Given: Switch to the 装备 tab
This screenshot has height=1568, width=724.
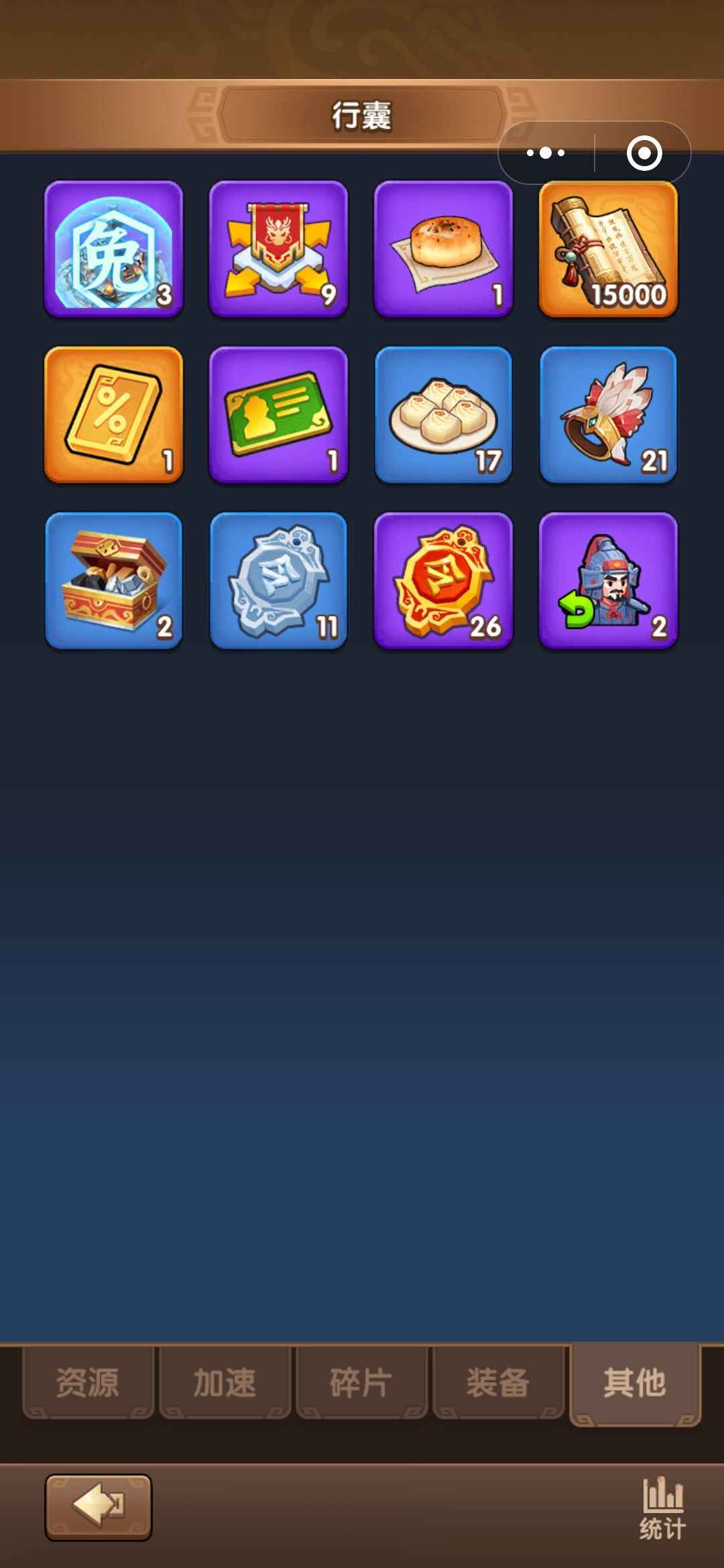Looking at the screenshot, I should (x=498, y=1382).
